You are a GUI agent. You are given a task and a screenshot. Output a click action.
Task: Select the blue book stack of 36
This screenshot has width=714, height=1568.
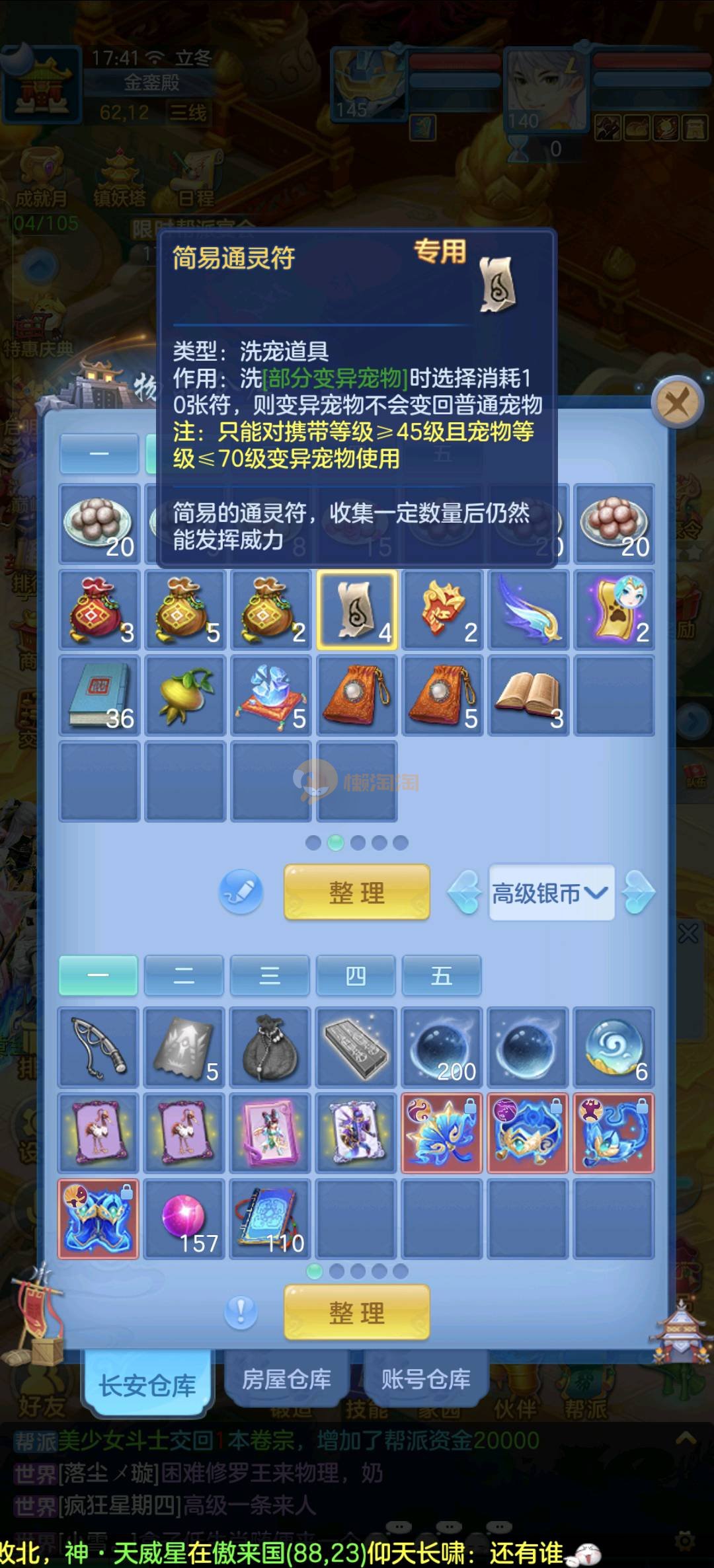[x=99, y=695]
